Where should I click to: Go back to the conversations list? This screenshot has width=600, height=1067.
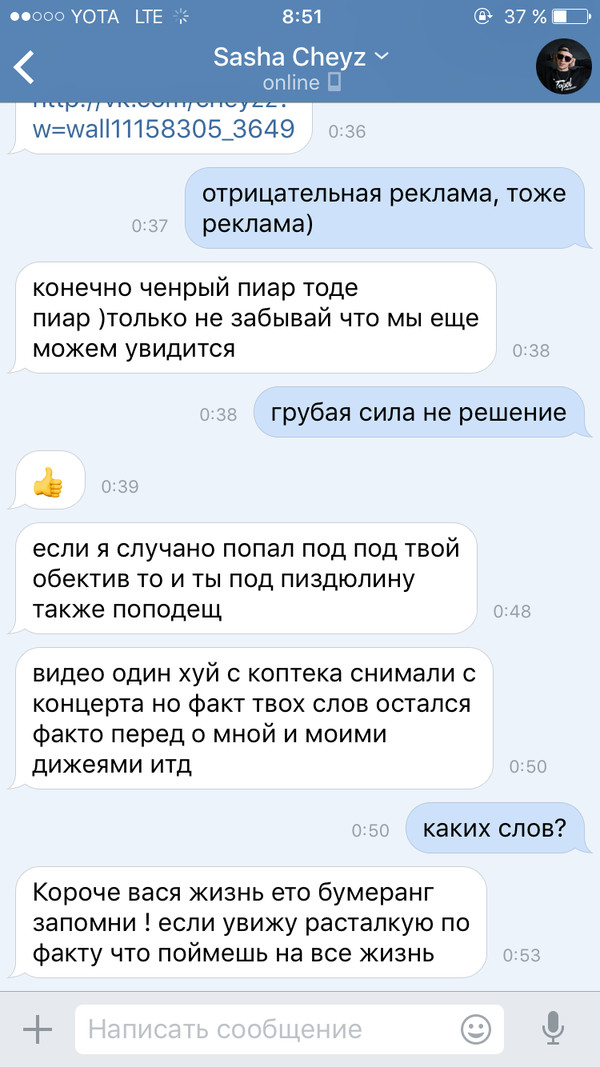tap(24, 67)
